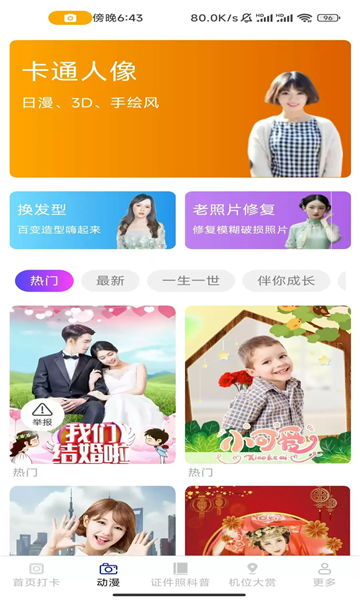
Task: Open the 小可爱 child template
Action: point(268,384)
